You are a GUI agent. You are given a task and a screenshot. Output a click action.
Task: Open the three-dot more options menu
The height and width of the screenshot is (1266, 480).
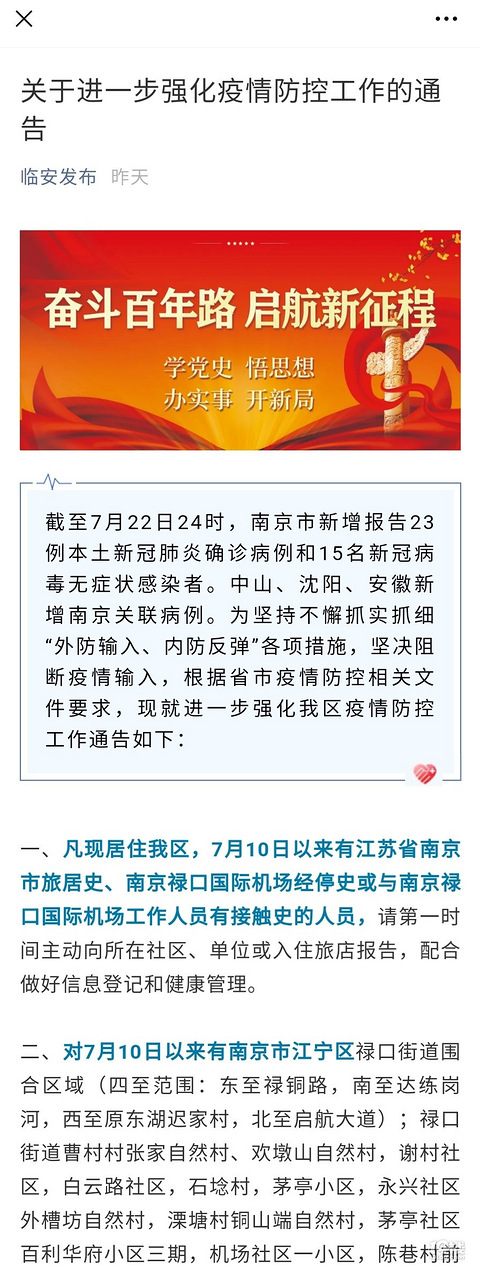click(446, 19)
